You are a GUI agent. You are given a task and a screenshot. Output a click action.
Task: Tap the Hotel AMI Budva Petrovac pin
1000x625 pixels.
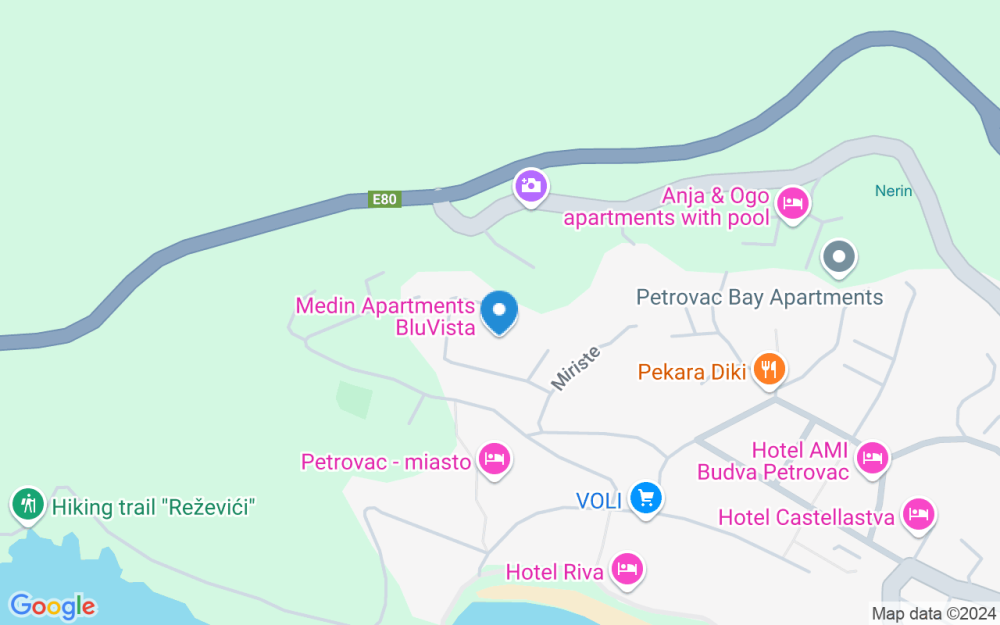[872, 459]
